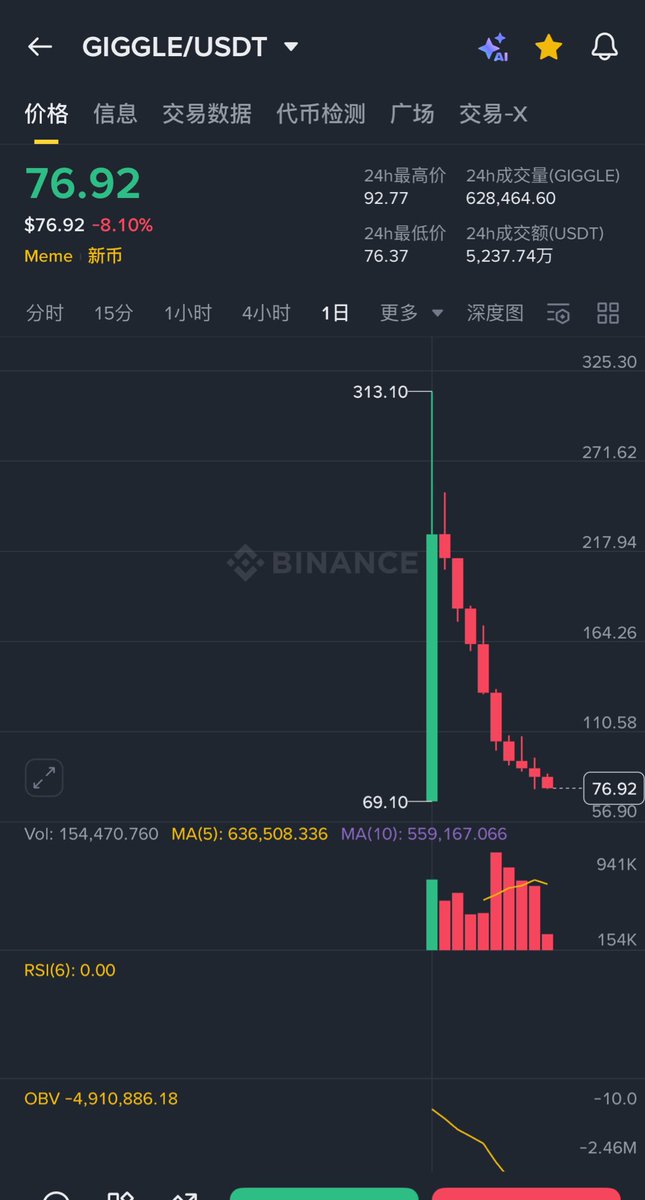Switch to the 广场 tab
645x1200 pixels.
412,114
